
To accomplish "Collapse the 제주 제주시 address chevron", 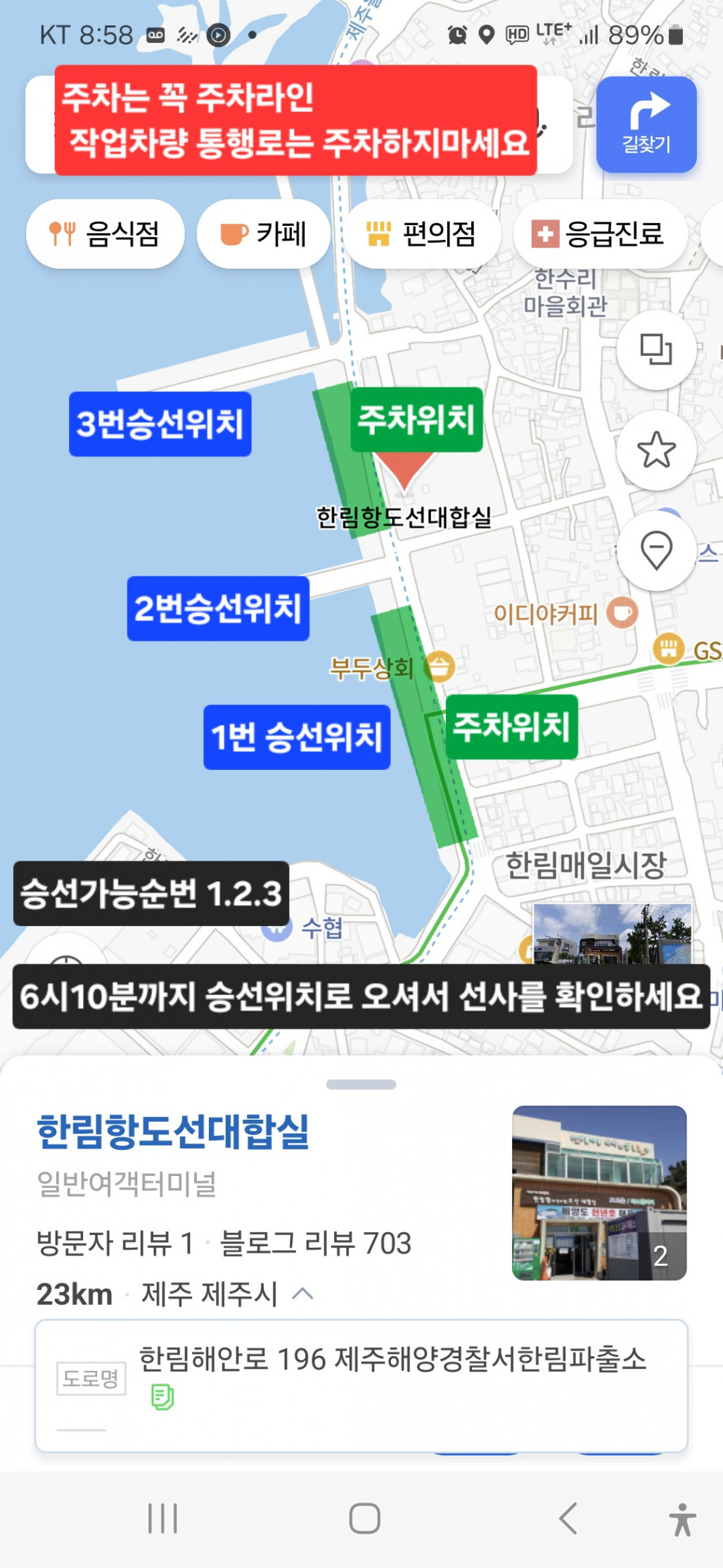I will pos(303,1294).
